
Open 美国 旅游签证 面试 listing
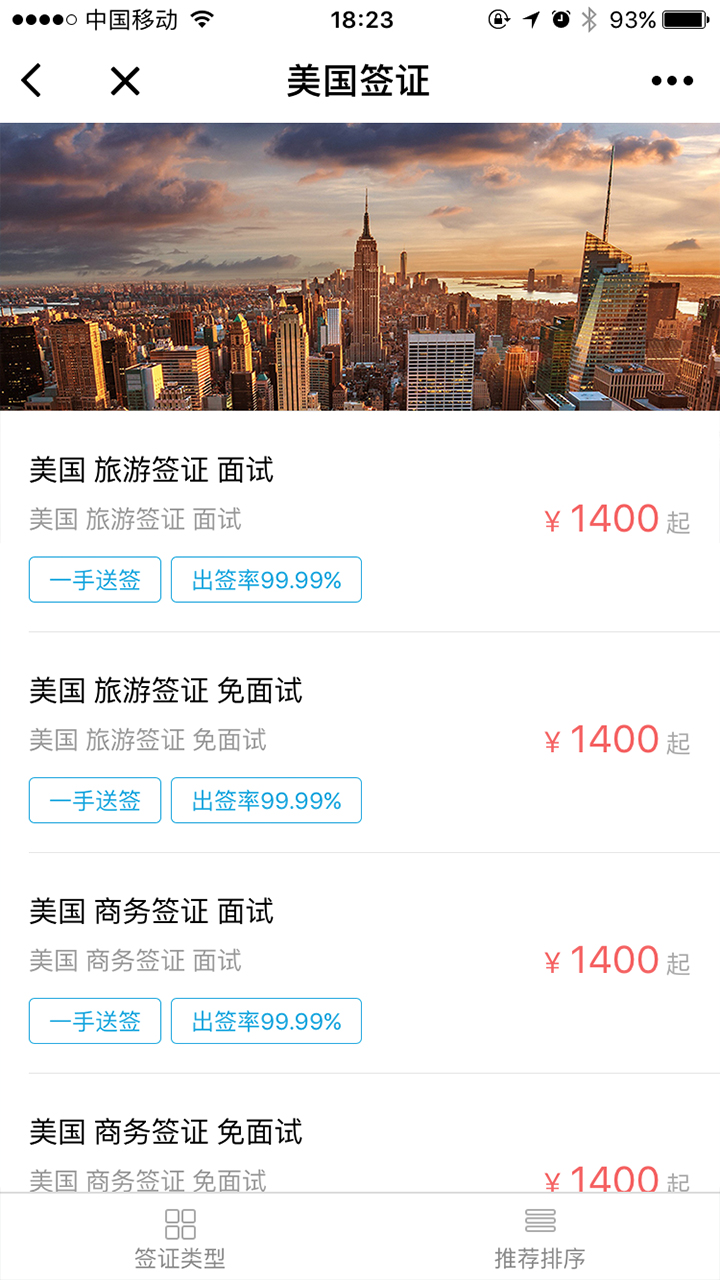pos(360,522)
